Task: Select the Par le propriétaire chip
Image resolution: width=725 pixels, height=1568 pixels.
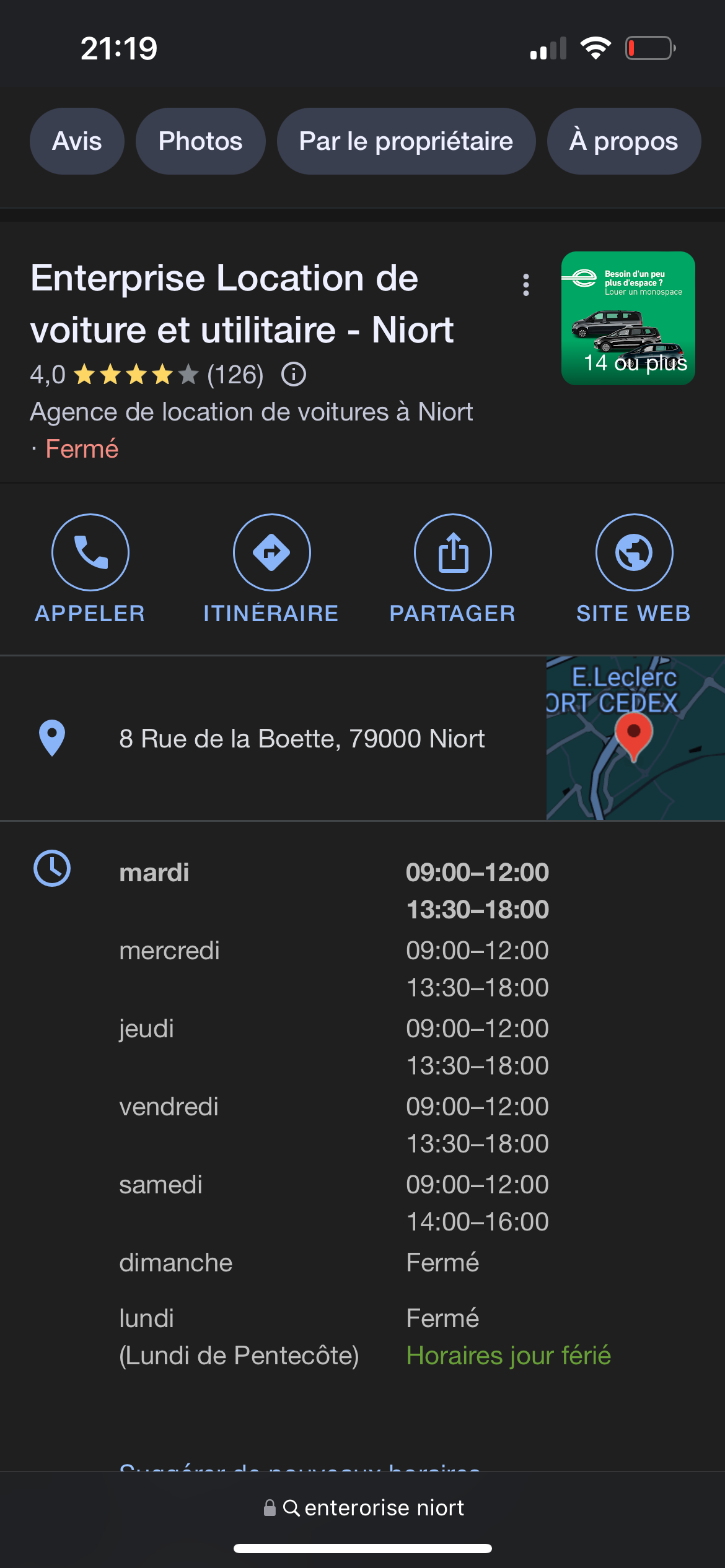Action: tap(406, 141)
